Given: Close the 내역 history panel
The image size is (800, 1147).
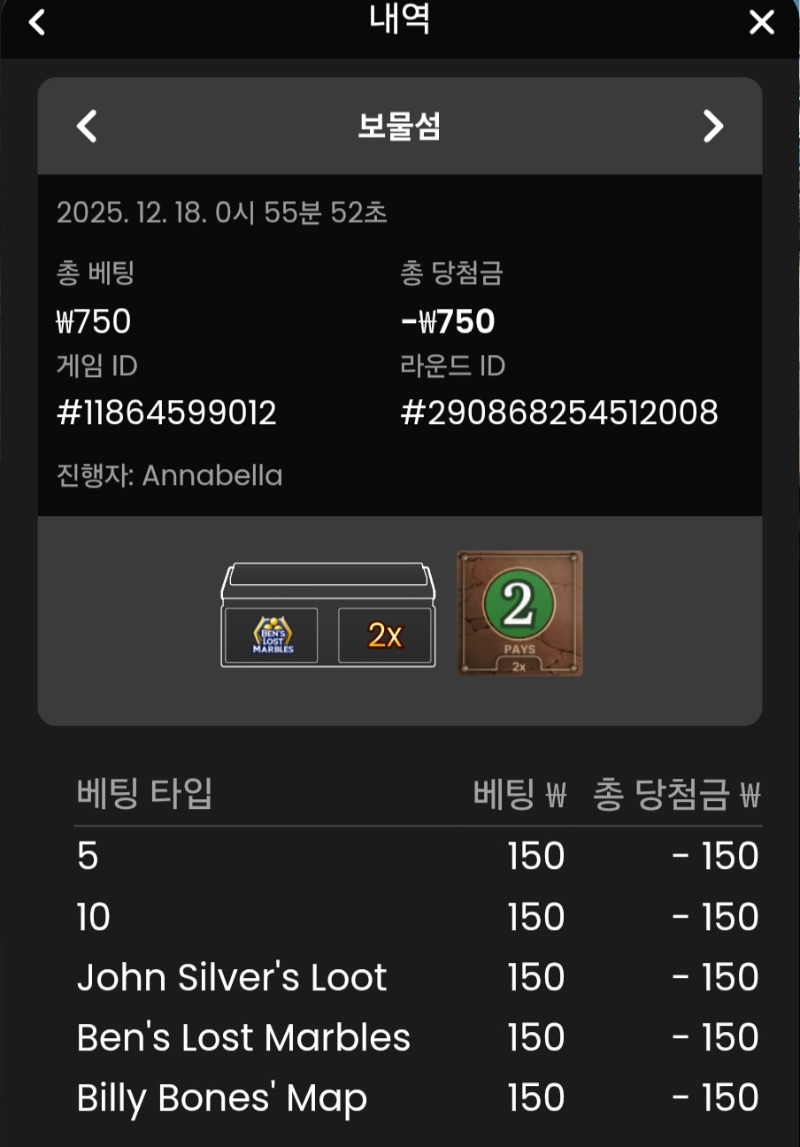Looking at the screenshot, I should (x=762, y=22).
